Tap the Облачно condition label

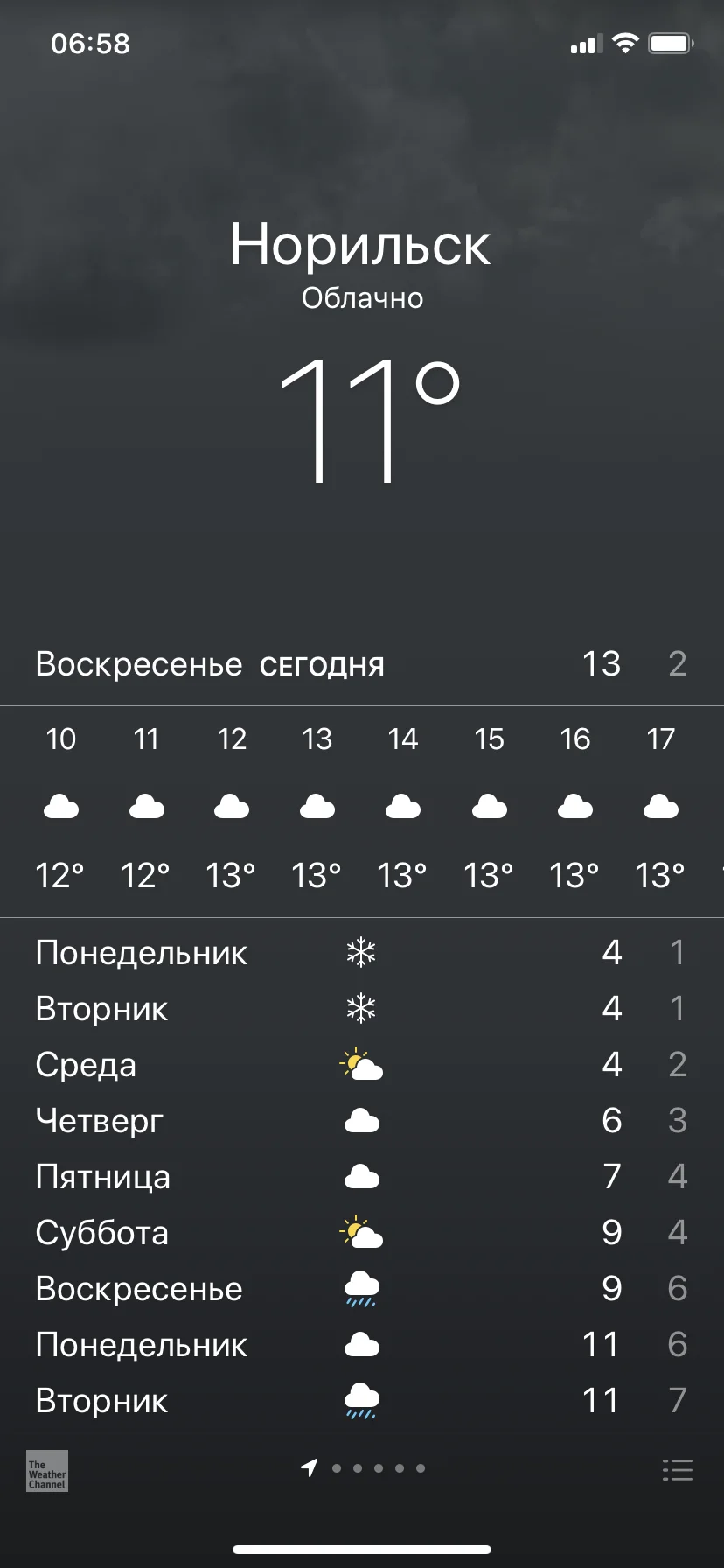(362, 297)
